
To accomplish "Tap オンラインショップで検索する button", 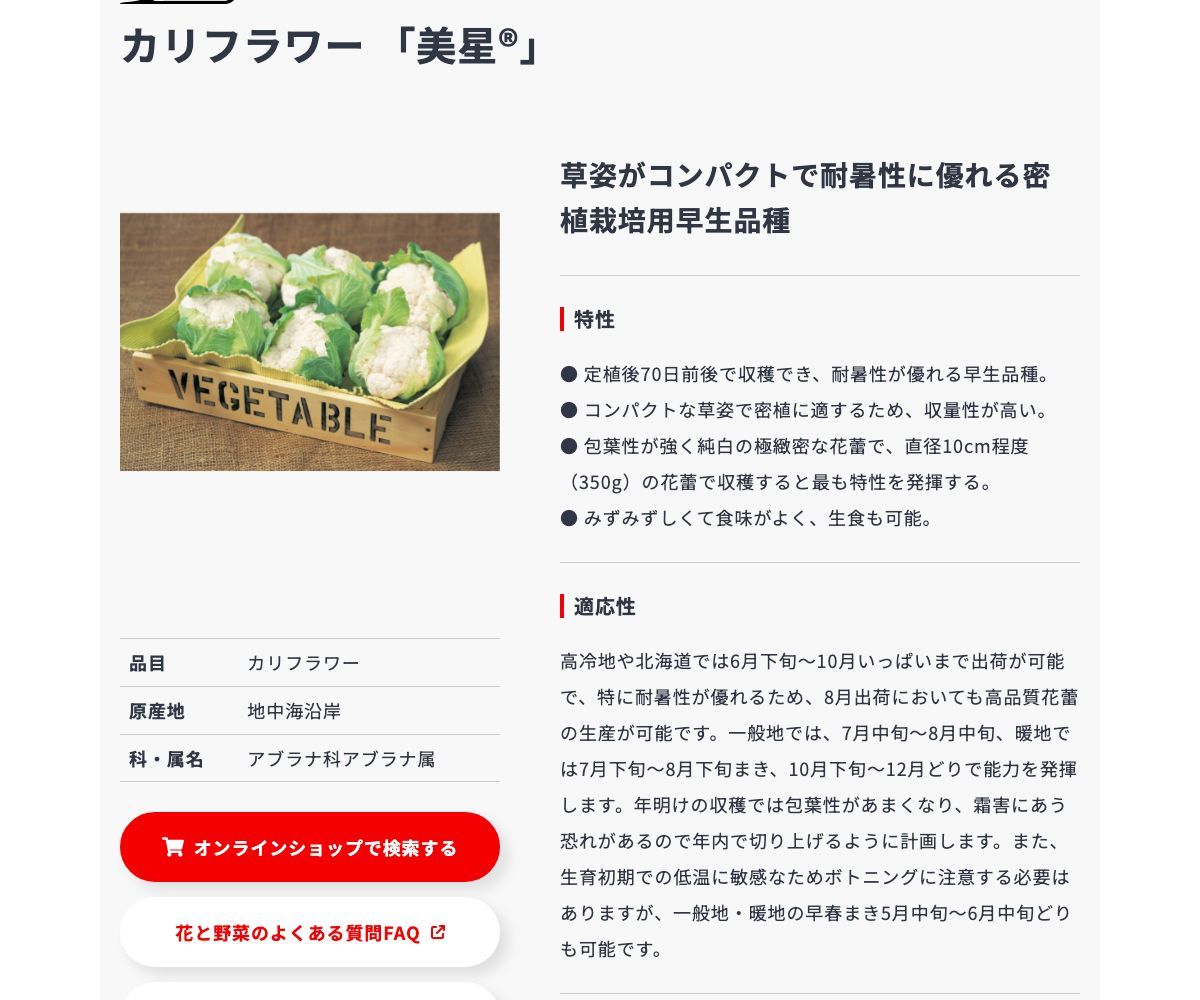I will (x=310, y=847).
